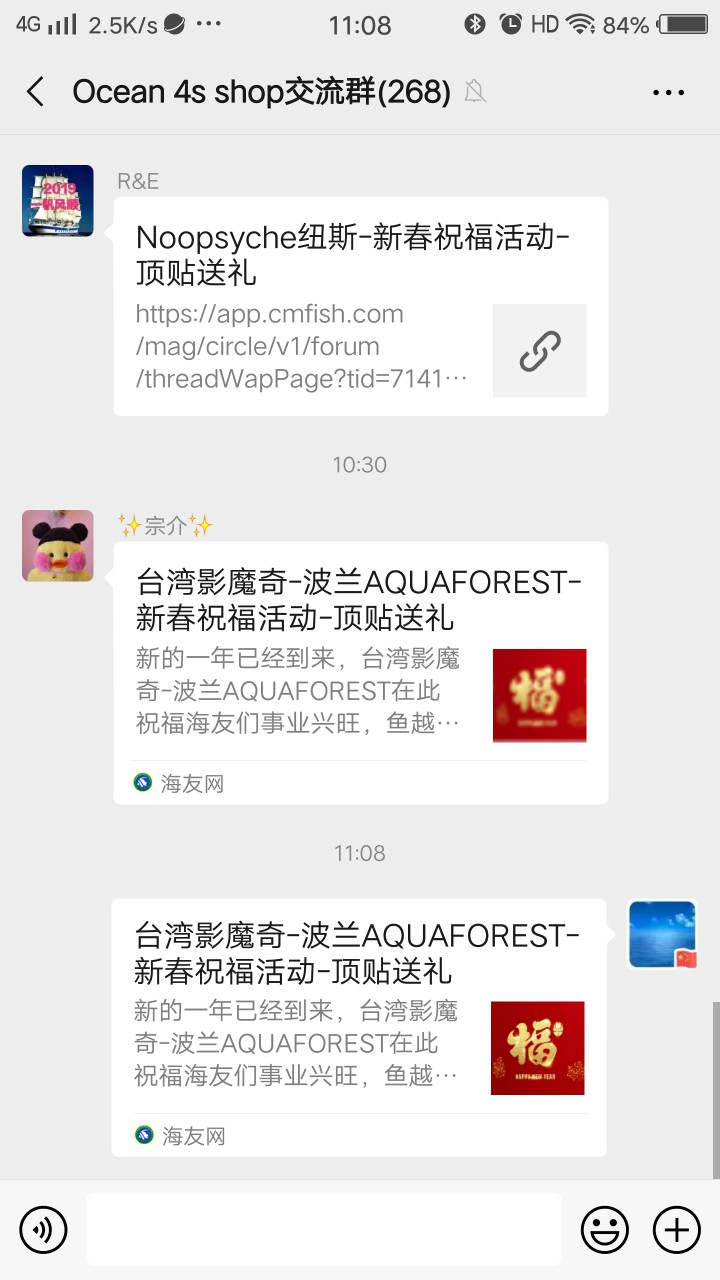
Task: Switch to voice message input
Action: point(43,1229)
